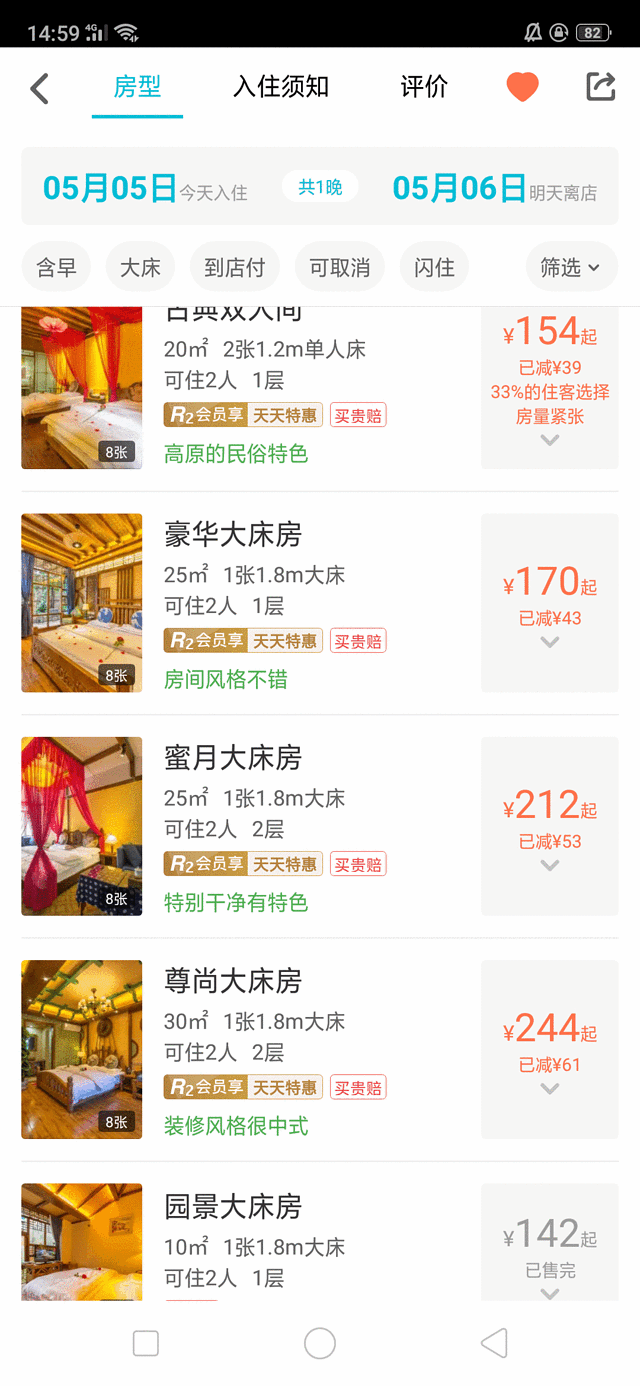Select the 到店付 filter chip

tap(234, 267)
